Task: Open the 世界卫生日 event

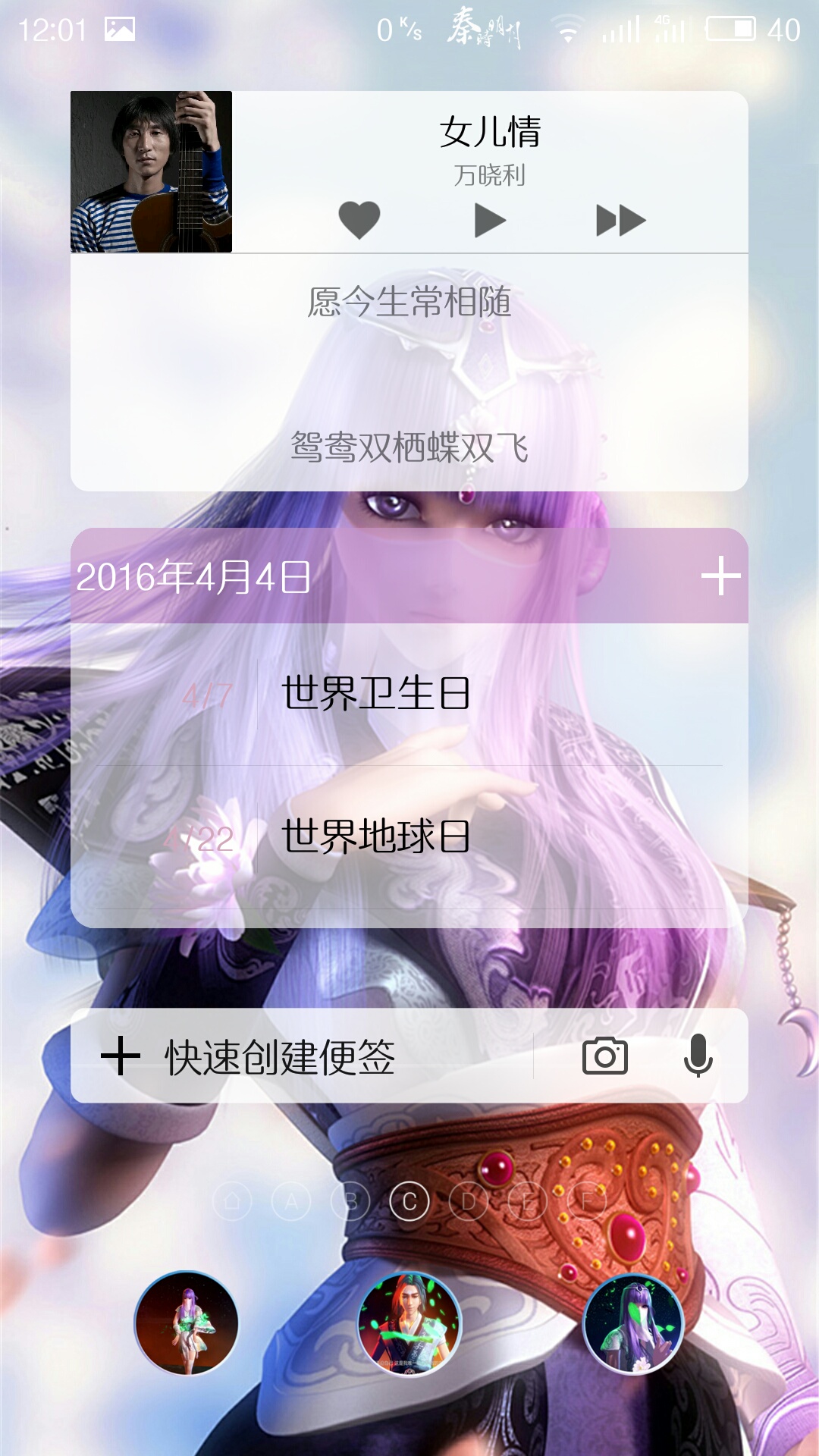Action: coord(409,694)
